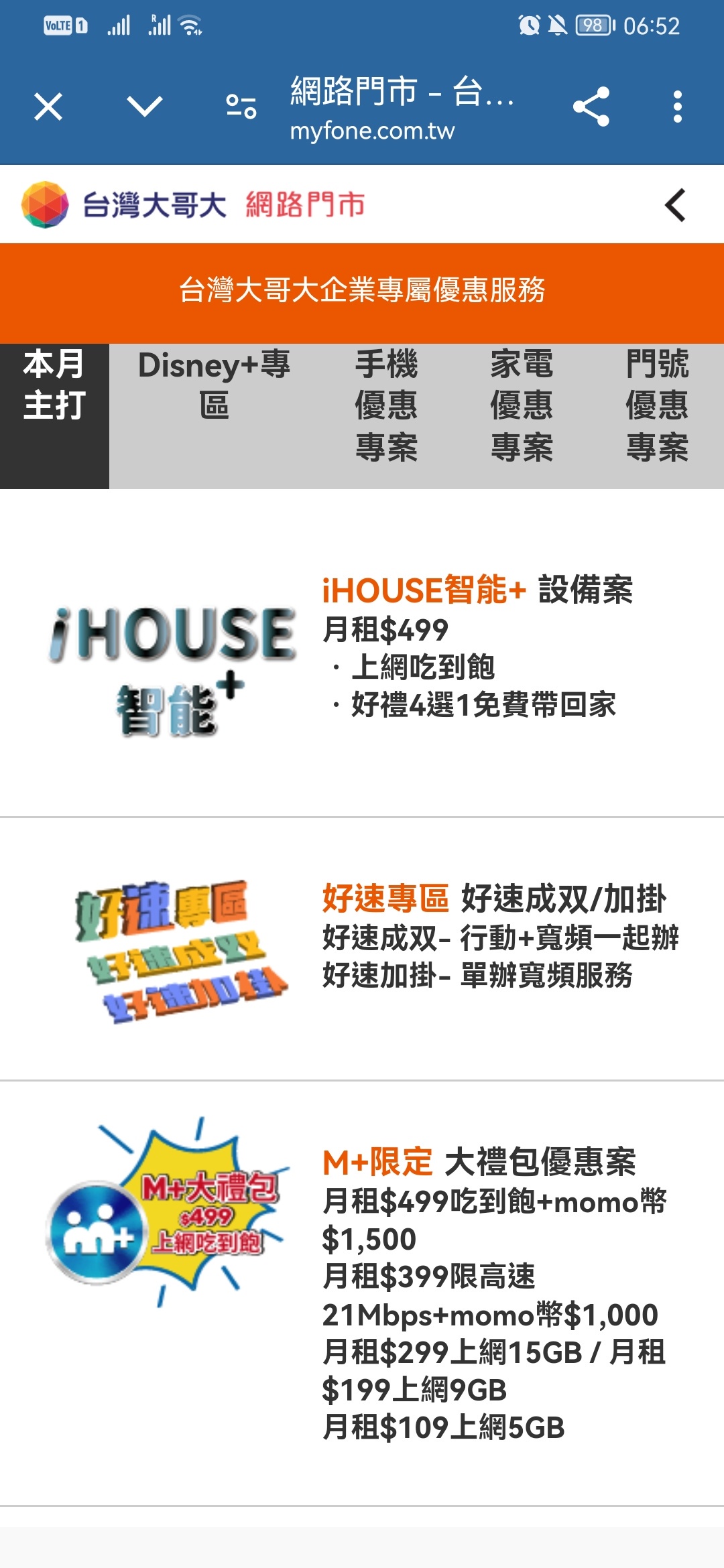This screenshot has width=724, height=1568.
Task: Go to the 家電優惠專案 tab
Action: [522, 405]
